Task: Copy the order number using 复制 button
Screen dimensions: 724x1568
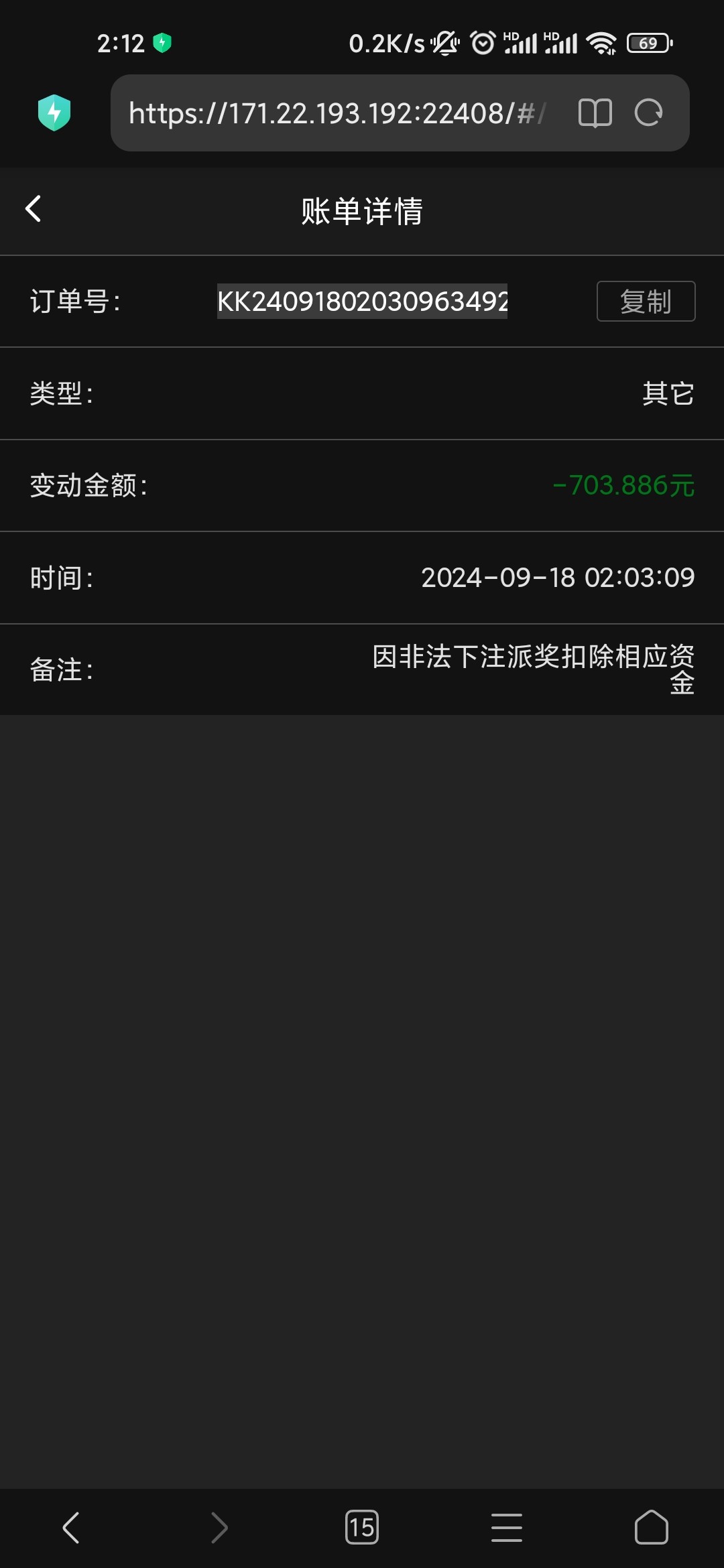Action: [x=646, y=301]
